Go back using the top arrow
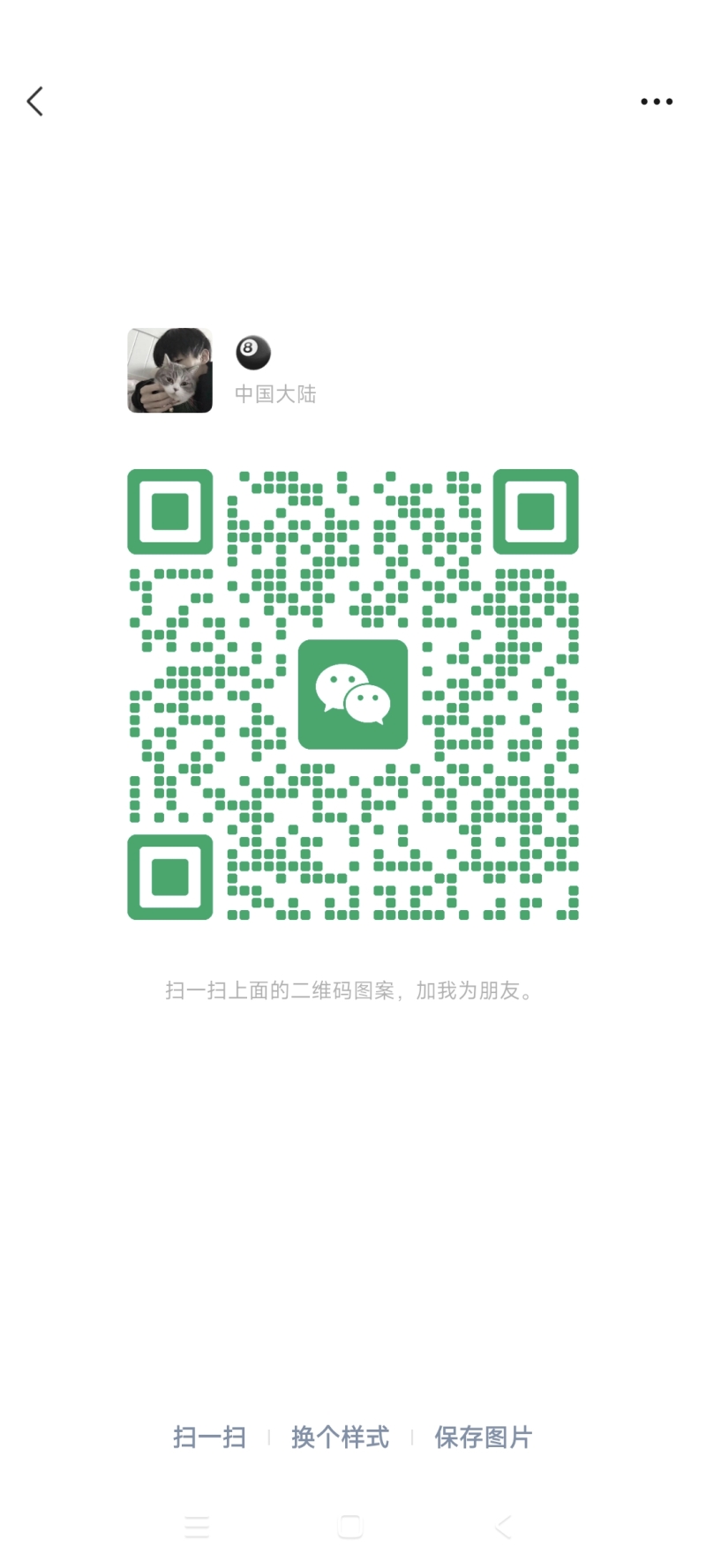 [x=35, y=101]
